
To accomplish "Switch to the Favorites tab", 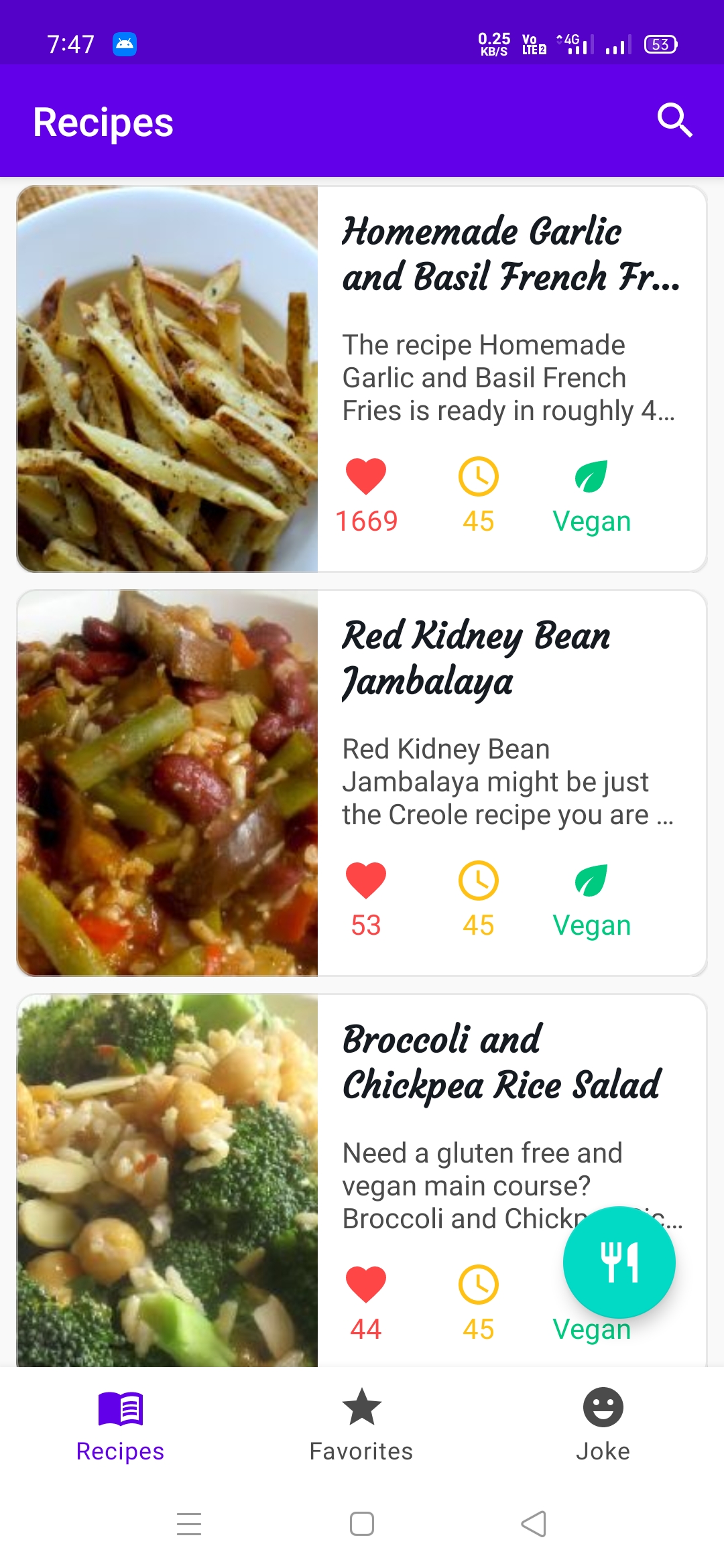I will tap(361, 1425).
